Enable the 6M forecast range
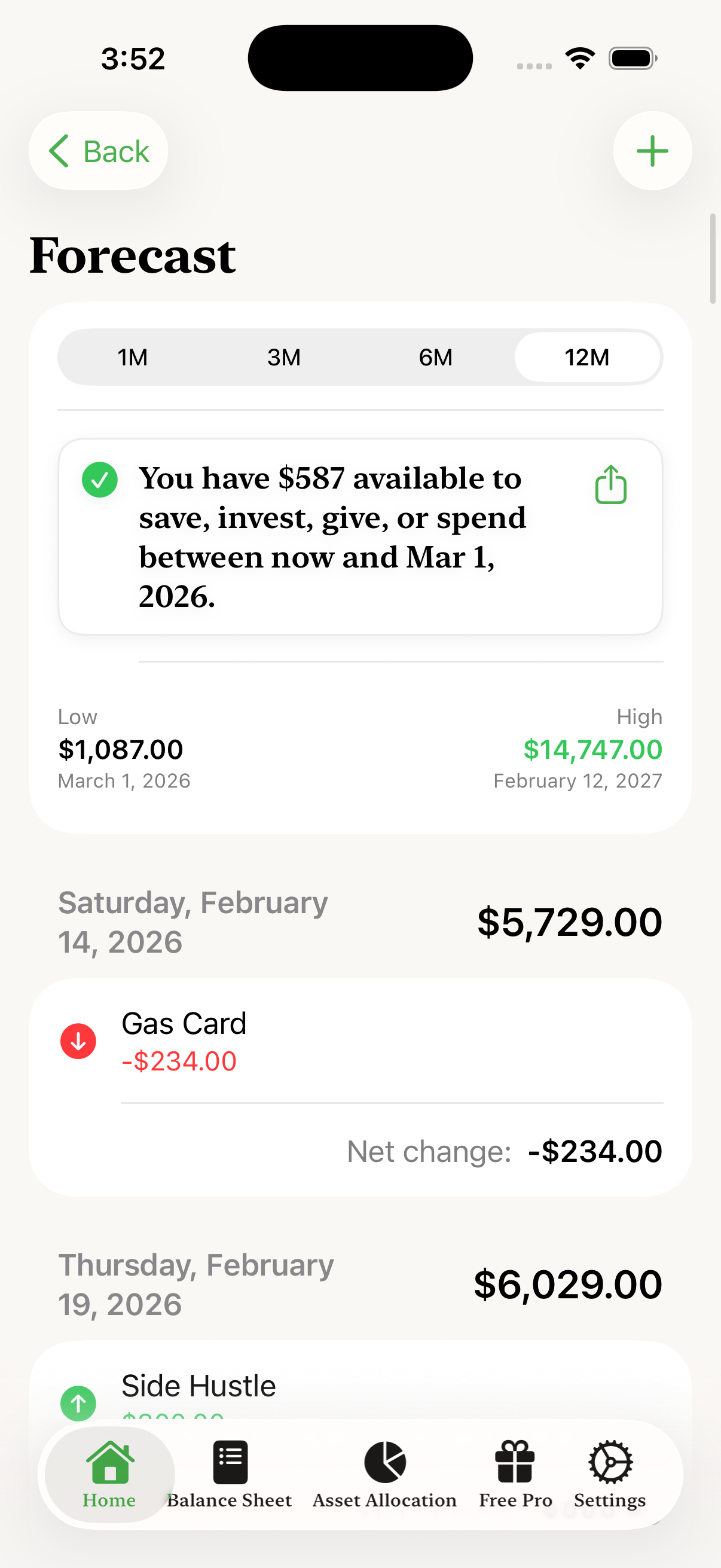721x1568 pixels. click(436, 357)
